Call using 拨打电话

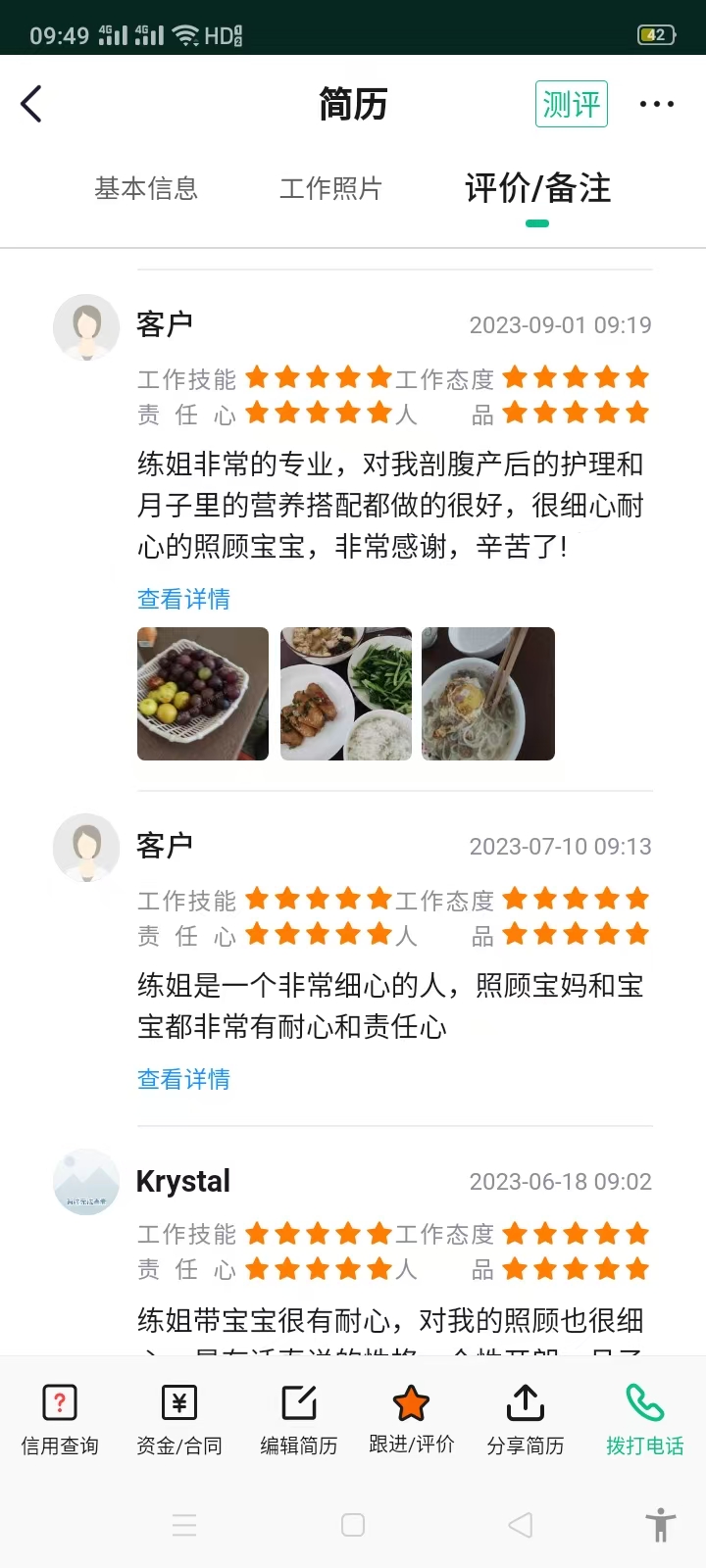pyautogui.click(x=644, y=1419)
